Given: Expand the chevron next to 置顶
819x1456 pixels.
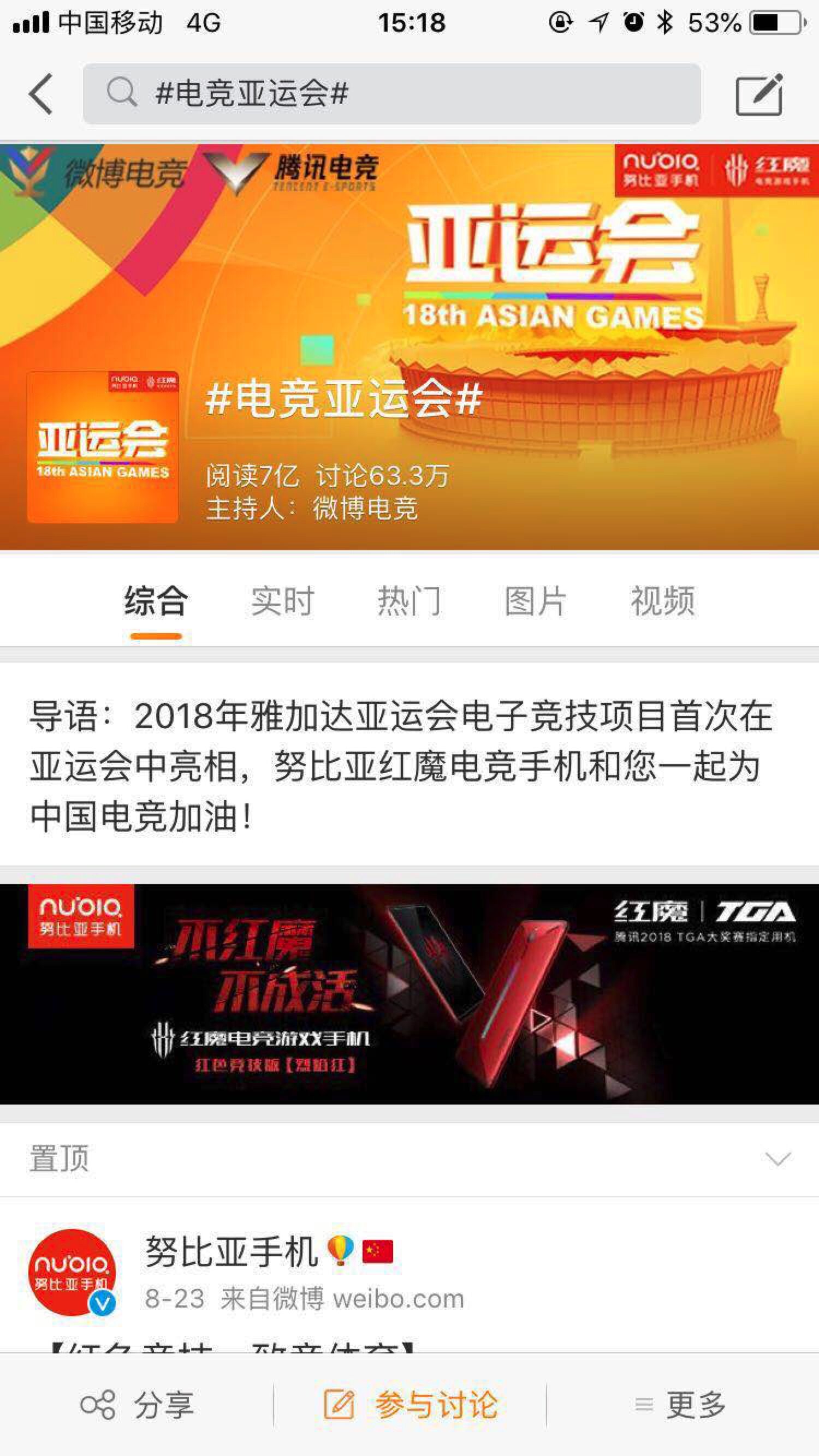Looking at the screenshot, I should point(778,1159).
